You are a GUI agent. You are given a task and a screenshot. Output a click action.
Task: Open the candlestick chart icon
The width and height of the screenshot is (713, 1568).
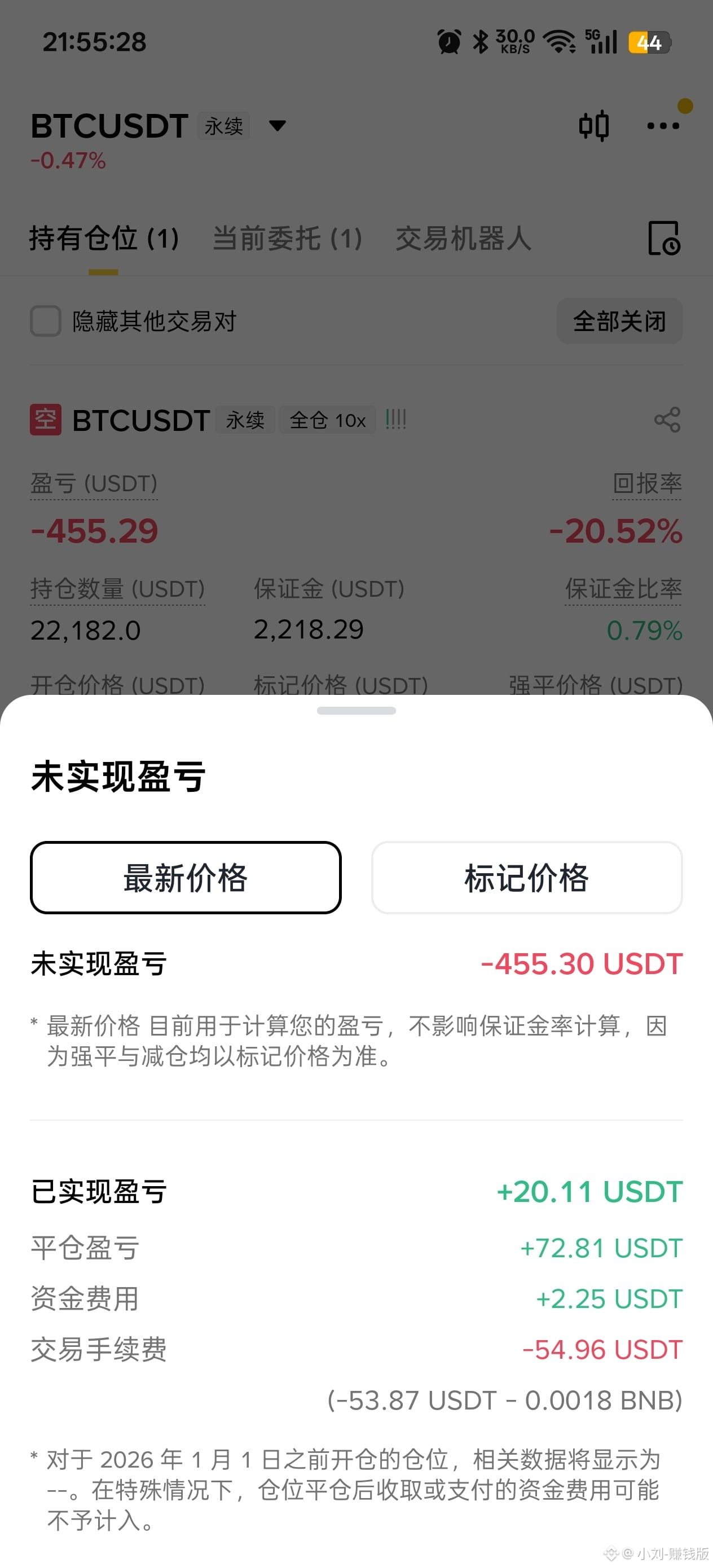593,125
